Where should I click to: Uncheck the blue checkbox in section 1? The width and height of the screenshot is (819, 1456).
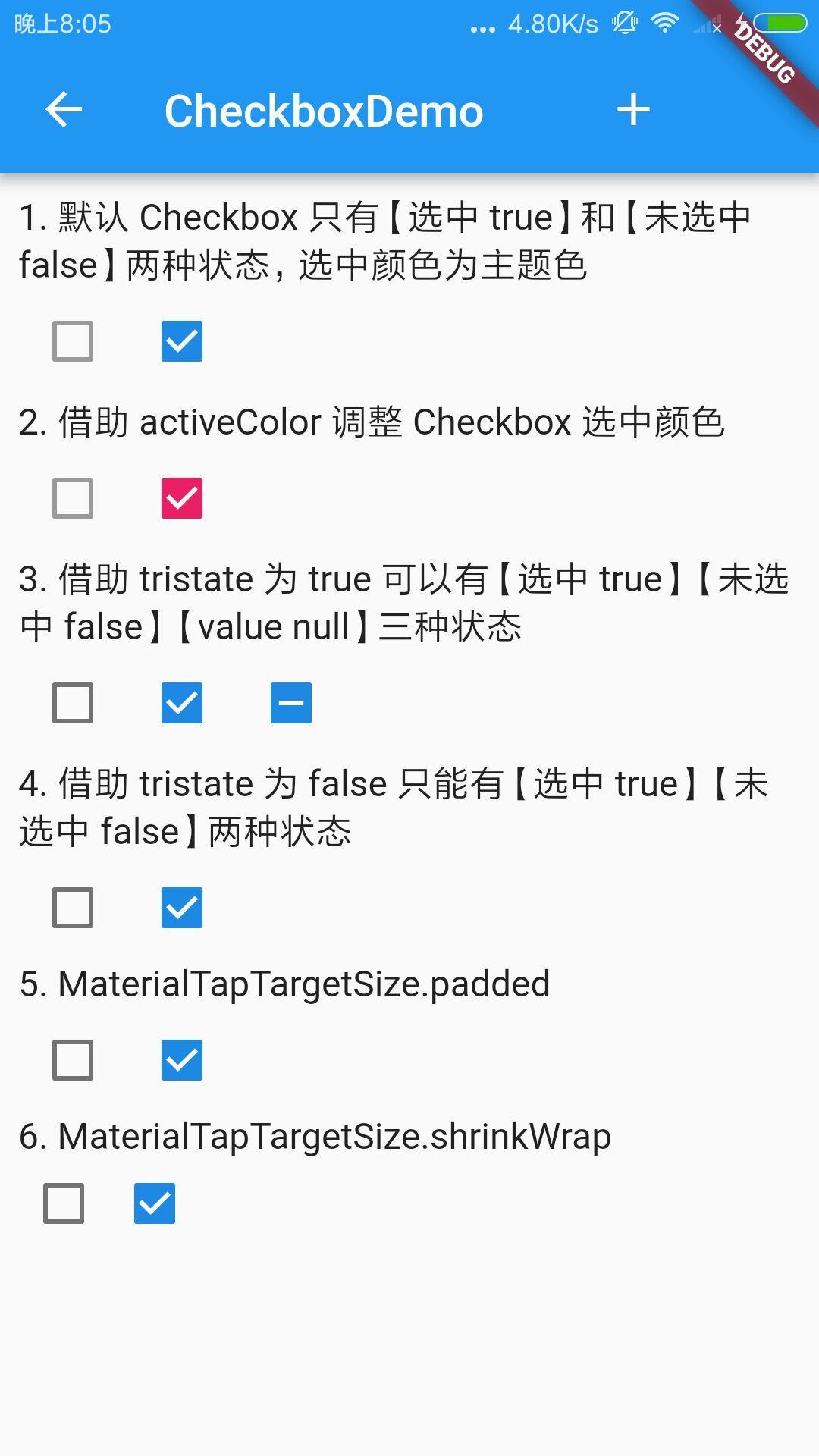[182, 341]
